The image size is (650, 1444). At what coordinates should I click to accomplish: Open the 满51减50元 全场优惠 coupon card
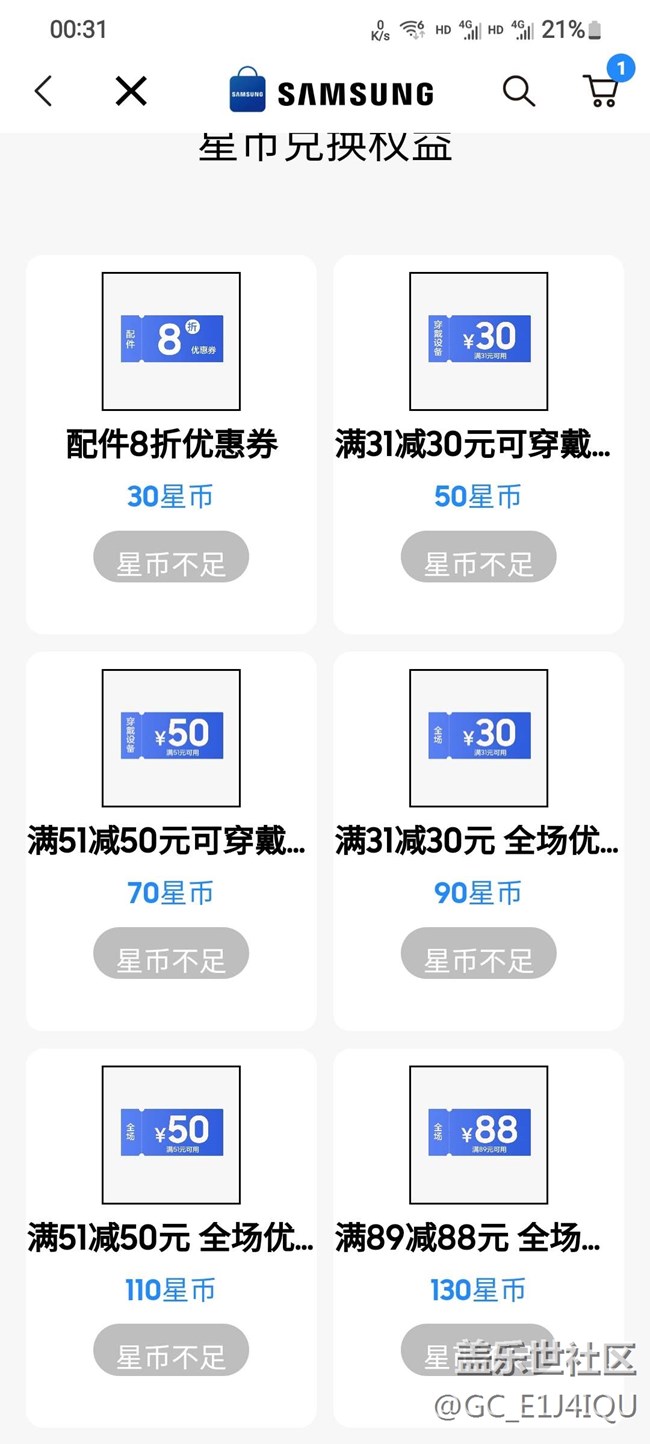pyautogui.click(x=171, y=1238)
